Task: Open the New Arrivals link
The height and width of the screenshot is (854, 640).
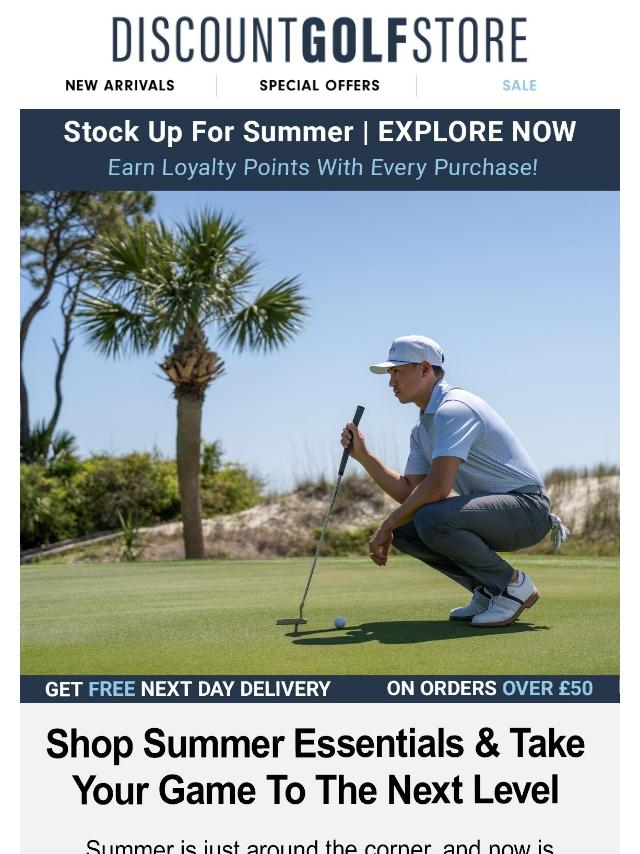Action: [120, 86]
